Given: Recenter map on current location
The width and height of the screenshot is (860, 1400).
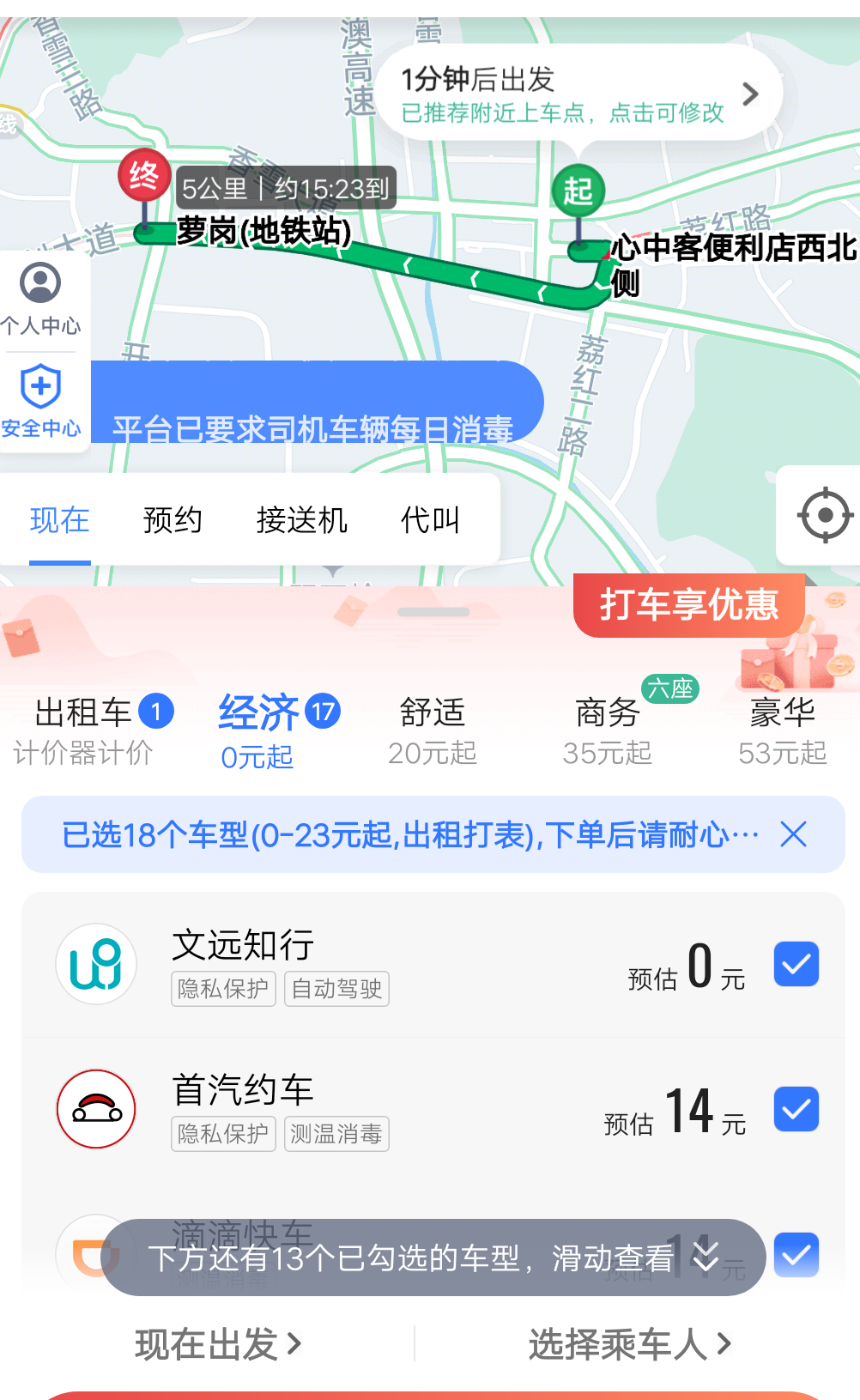Looking at the screenshot, I should (x=824, y=515).
